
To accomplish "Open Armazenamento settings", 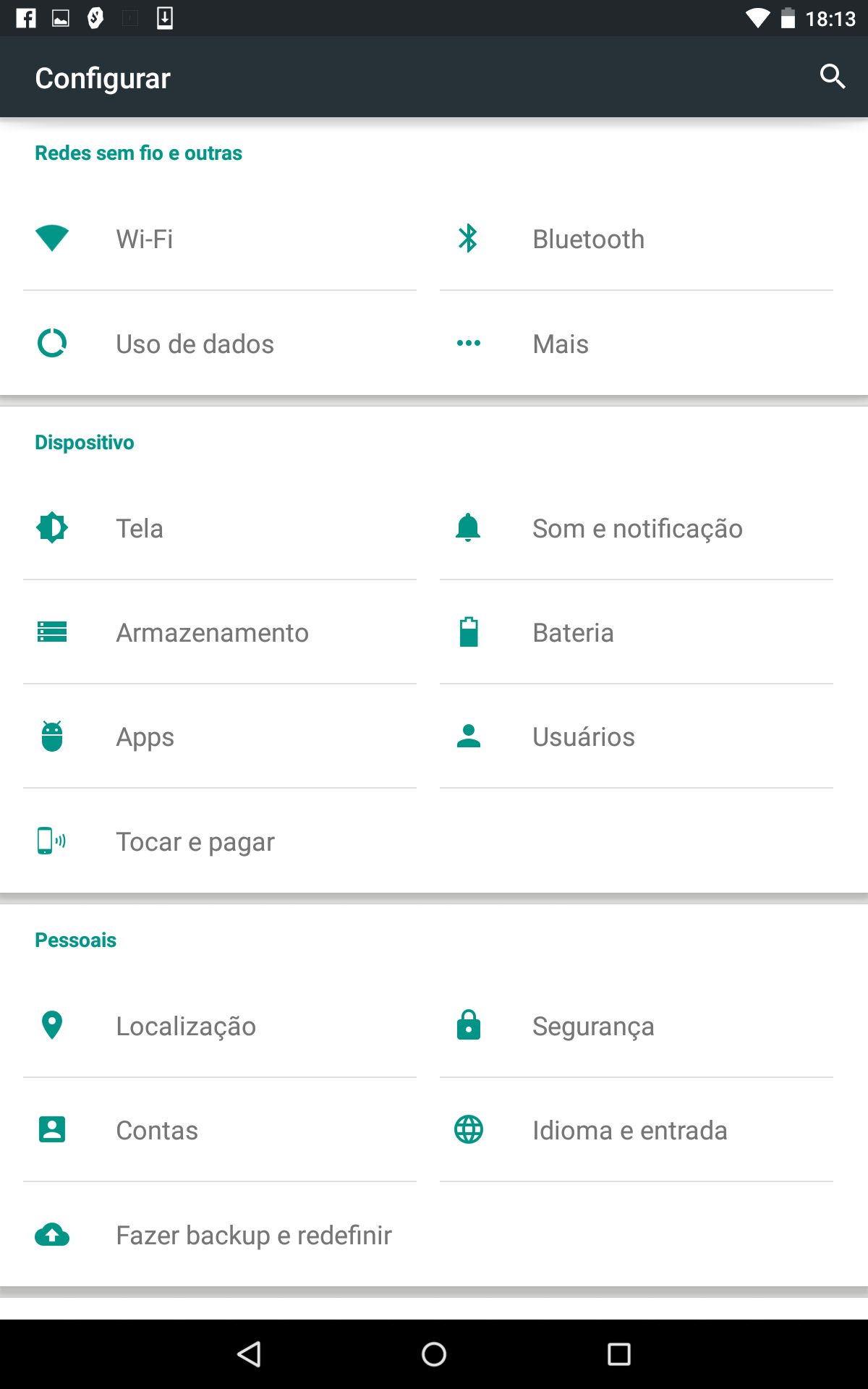I will 220,632.
